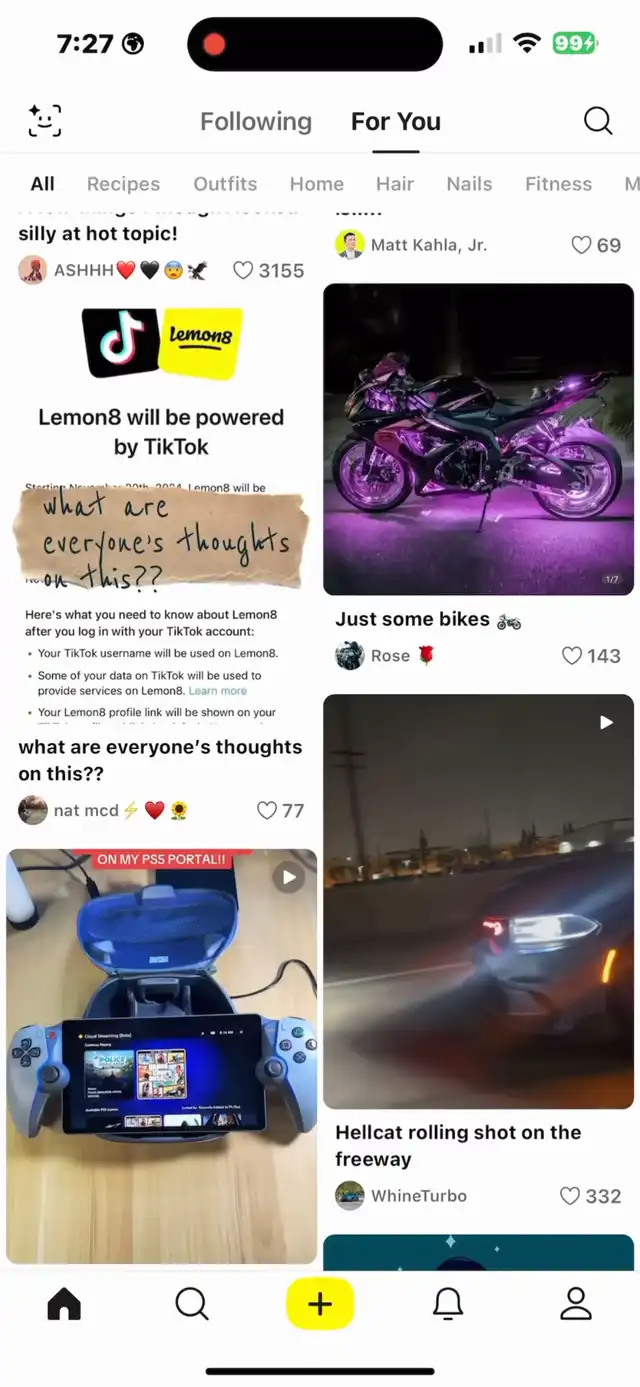Play the PS5 Portal video
The width and height of the screenshot is (640, 1387).
coord(161,1055)
